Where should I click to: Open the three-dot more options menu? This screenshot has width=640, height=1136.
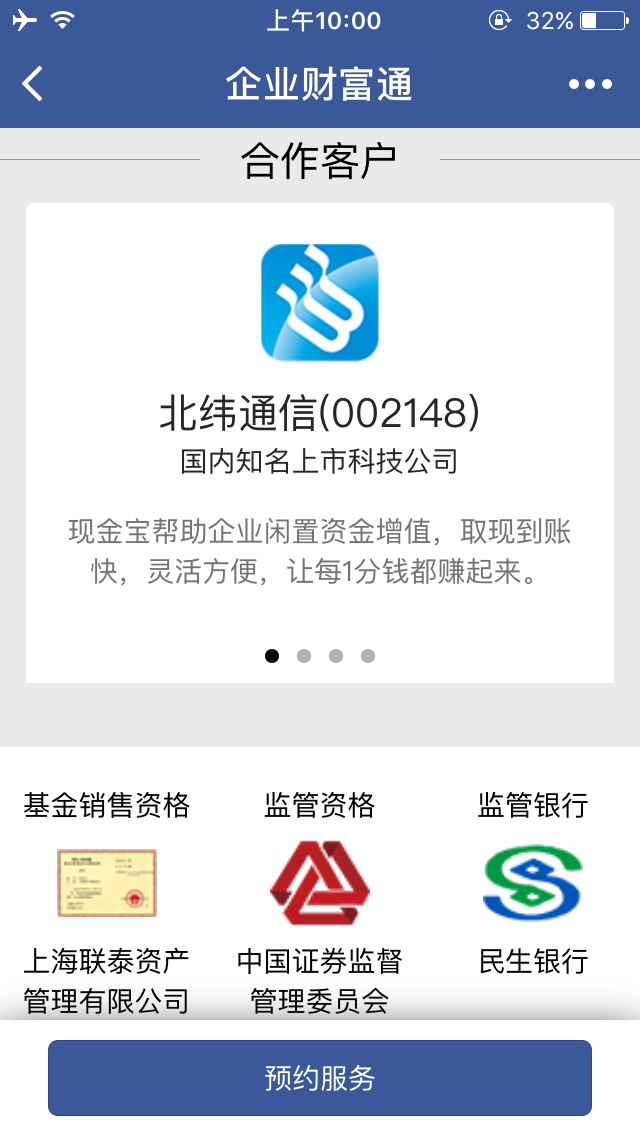[590, 84]
